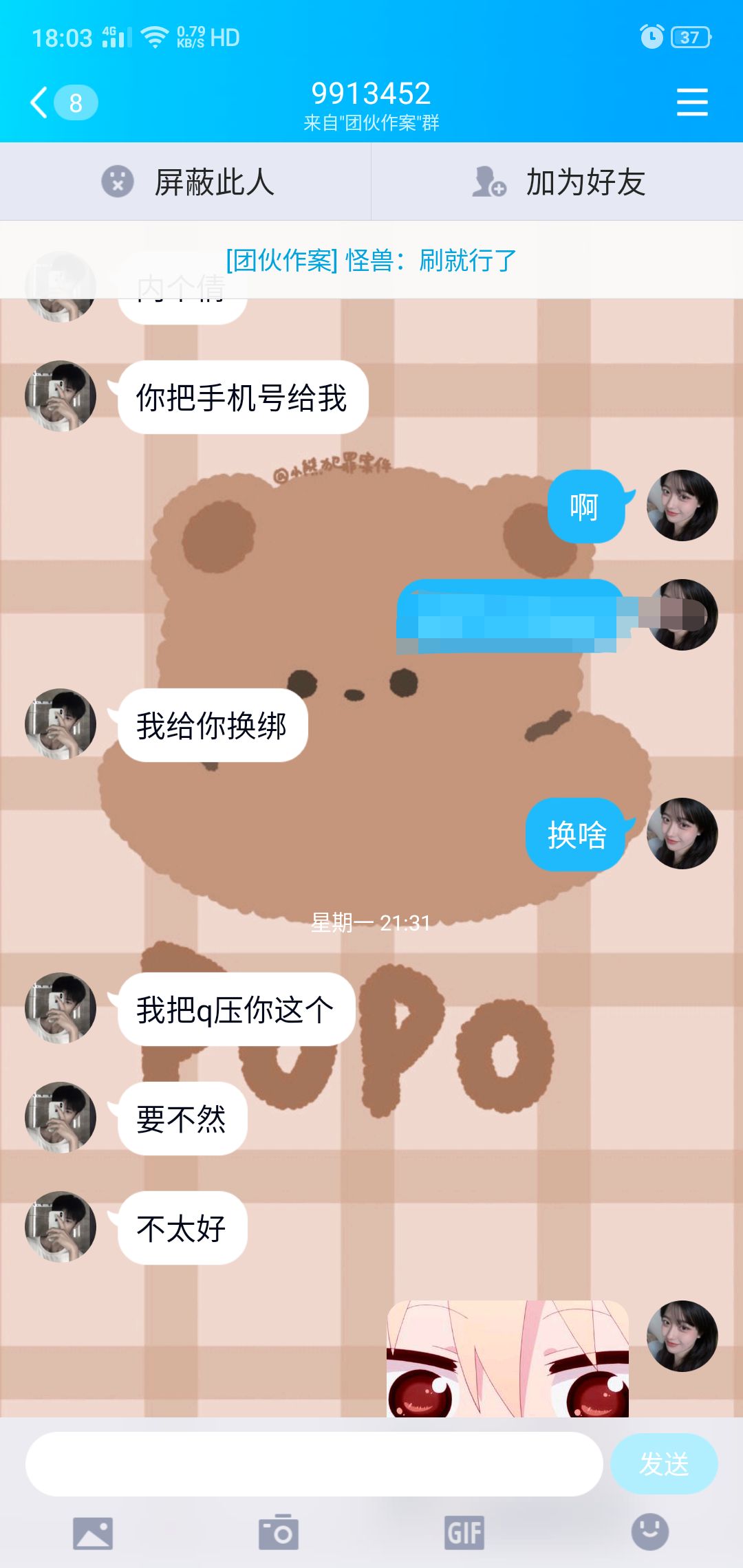Open sender's avatar next to 你把手机号给我
This screenshot has width=743, height=1568.
tap(61, 396)
